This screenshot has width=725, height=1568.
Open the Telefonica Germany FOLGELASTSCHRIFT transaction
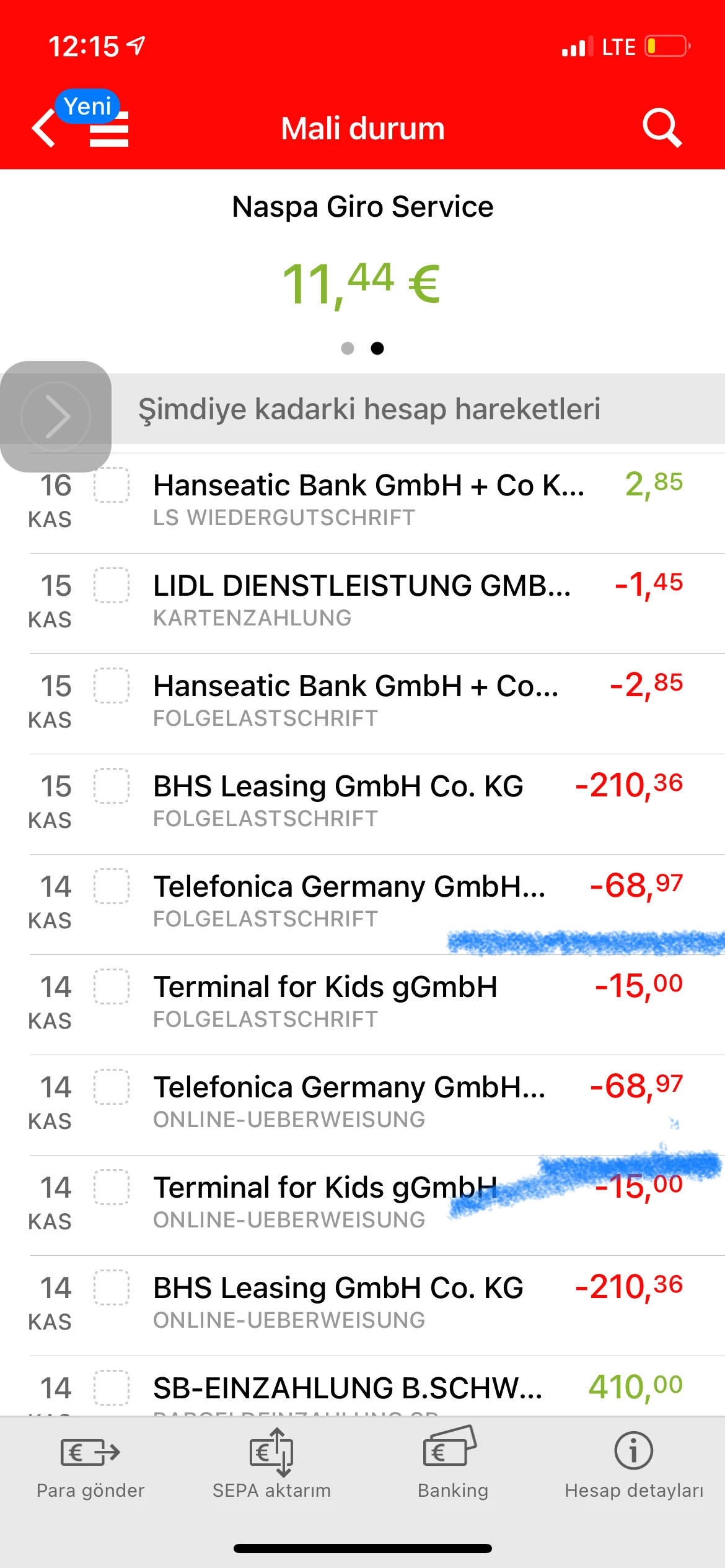[x=350, y=901]
